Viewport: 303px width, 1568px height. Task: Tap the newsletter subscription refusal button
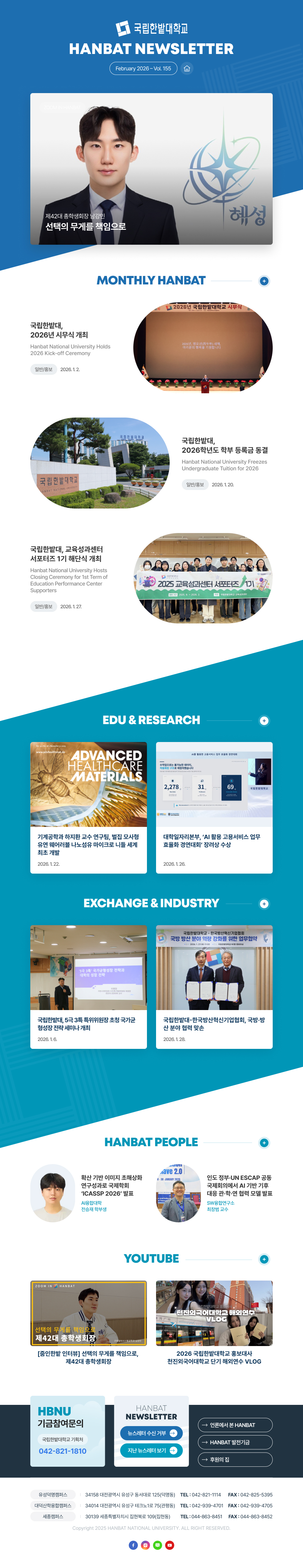pos(151,1433)
